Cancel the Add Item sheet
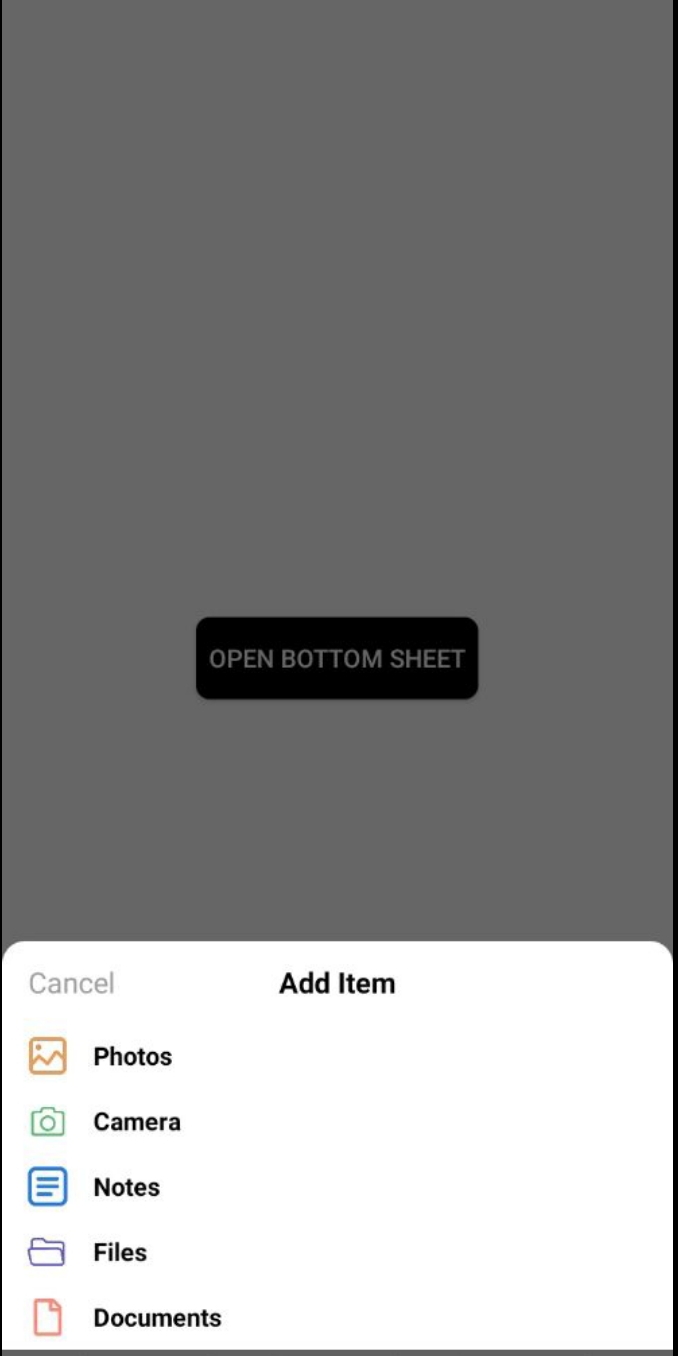Image resolution: width=678 pixels, height=1356 pixels. click(71, 983)
